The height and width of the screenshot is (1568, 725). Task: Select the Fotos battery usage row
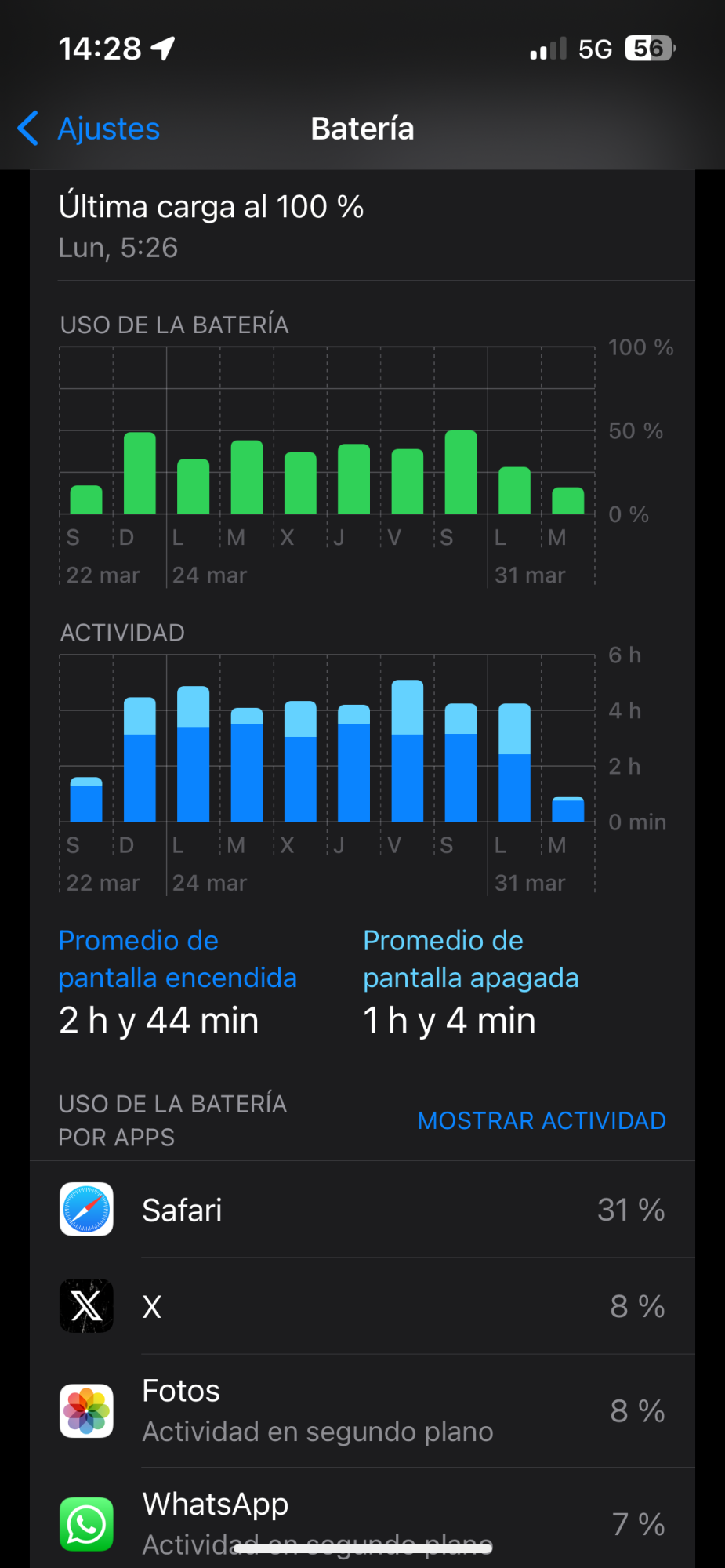pos(362,1410)
